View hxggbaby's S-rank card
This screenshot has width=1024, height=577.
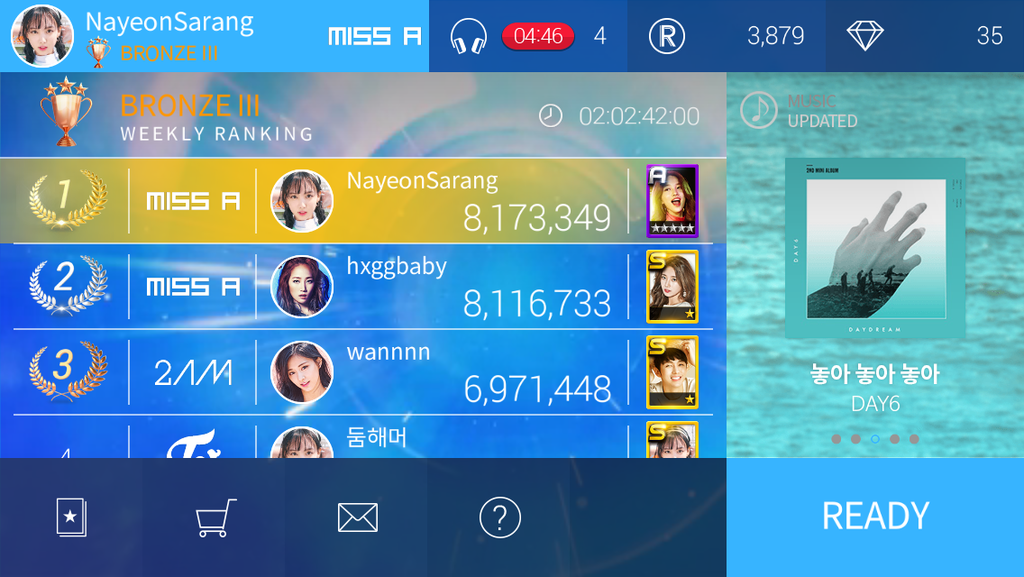coord(672,287)
